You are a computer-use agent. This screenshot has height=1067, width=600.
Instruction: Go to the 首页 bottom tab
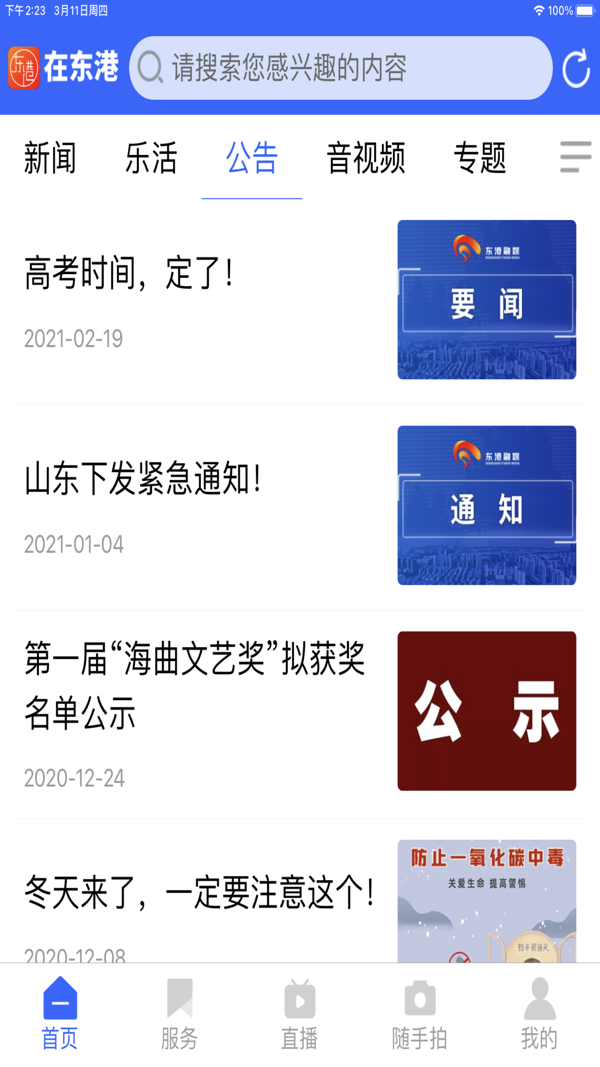(x=60, y=1014)
